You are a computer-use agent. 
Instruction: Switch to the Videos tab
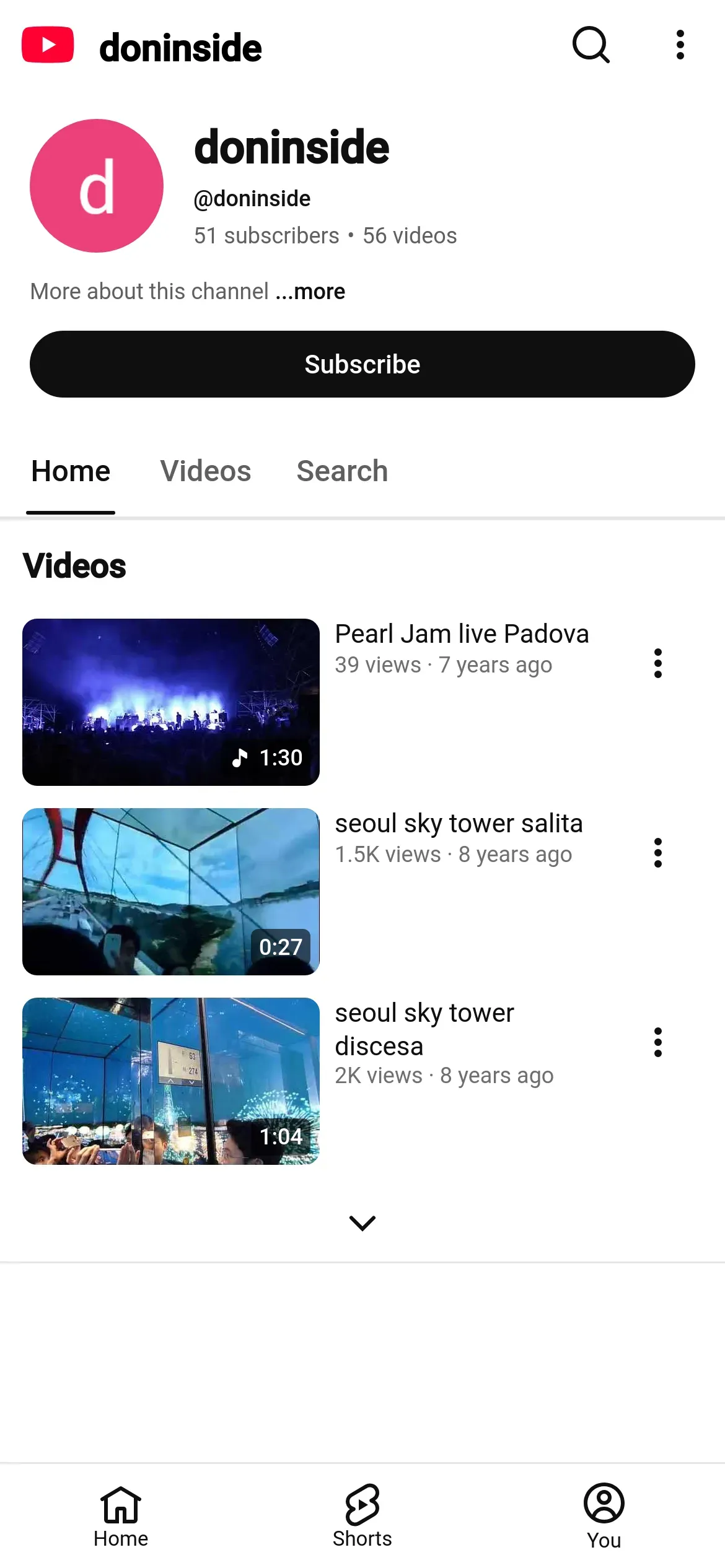[x=205, y=471]
